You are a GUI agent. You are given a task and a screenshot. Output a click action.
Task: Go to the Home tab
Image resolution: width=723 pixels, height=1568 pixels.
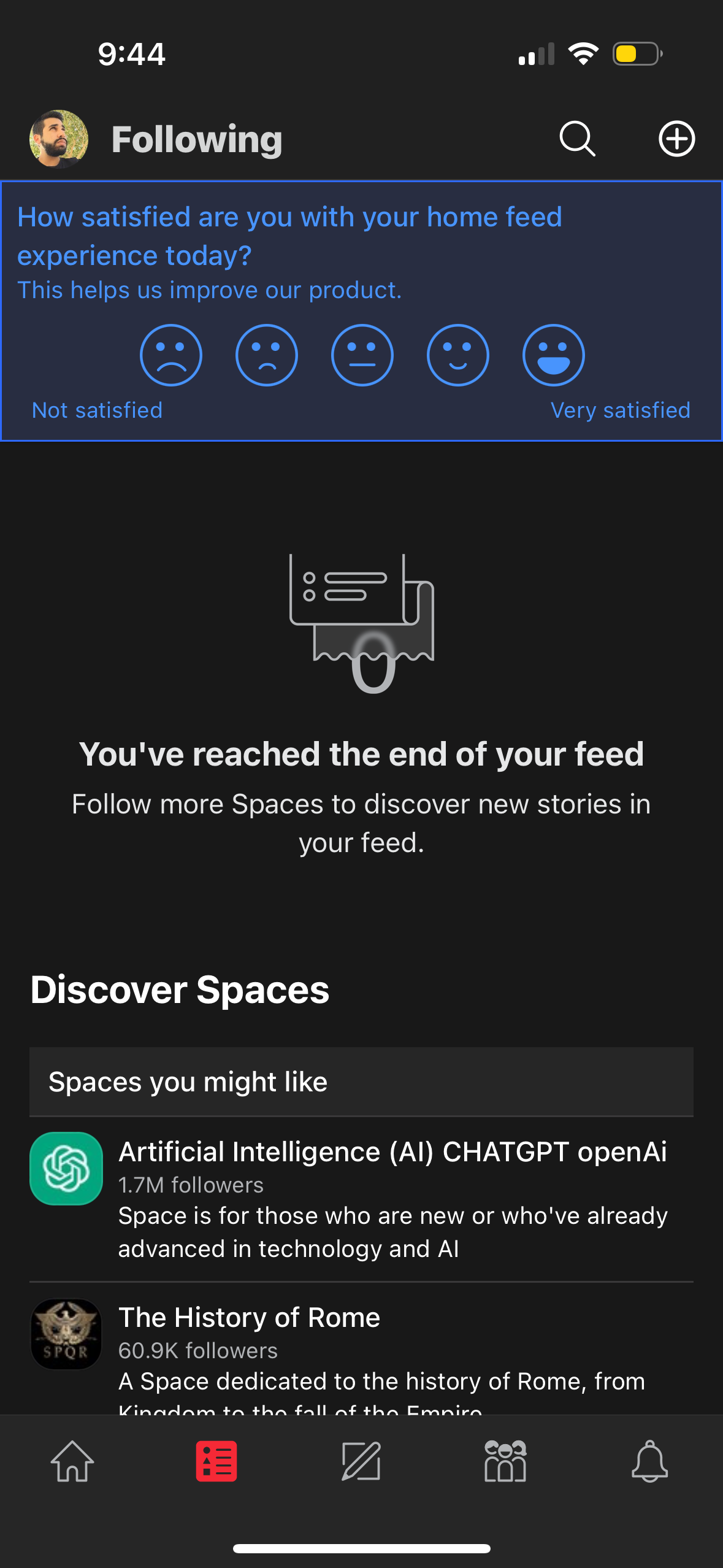72,1461
